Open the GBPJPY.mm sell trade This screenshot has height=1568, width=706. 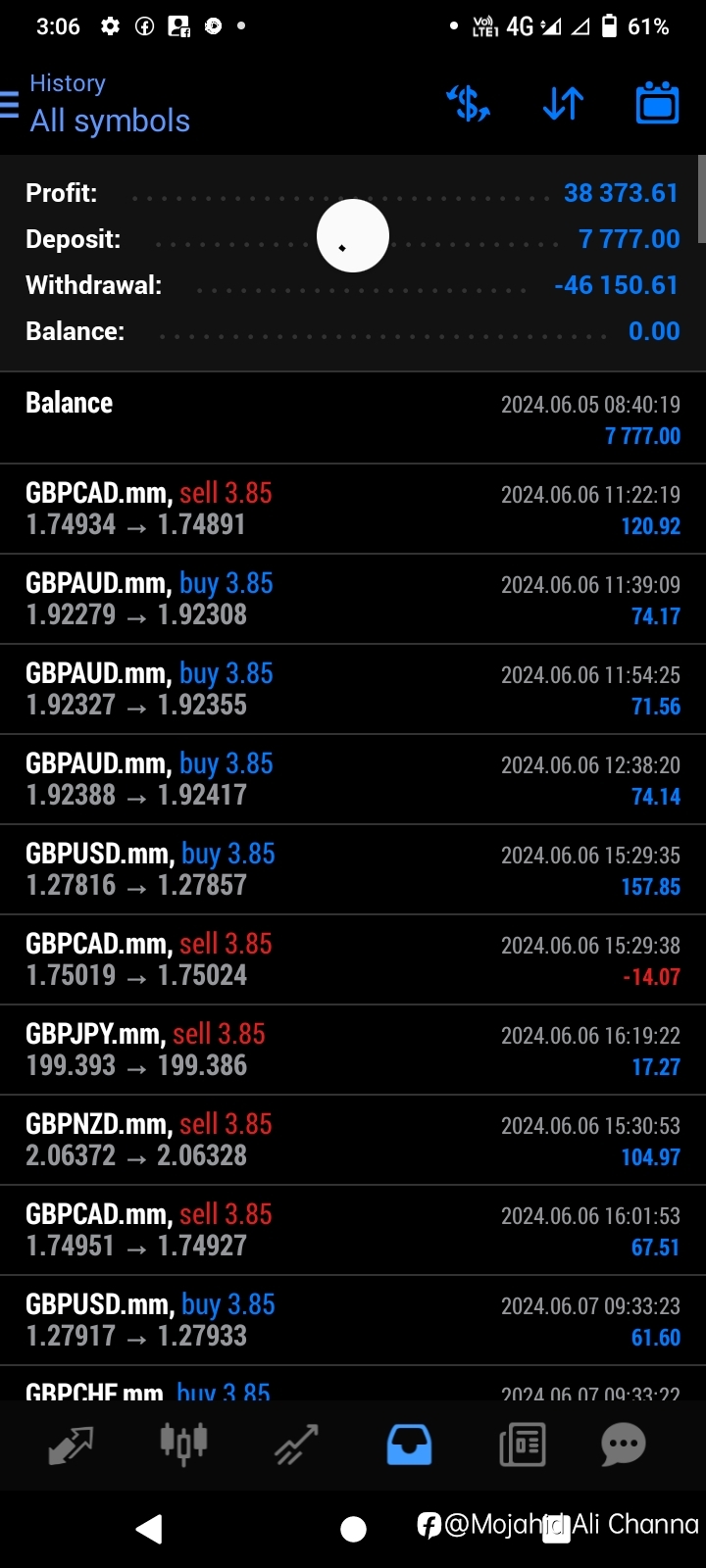[353, 1050]
